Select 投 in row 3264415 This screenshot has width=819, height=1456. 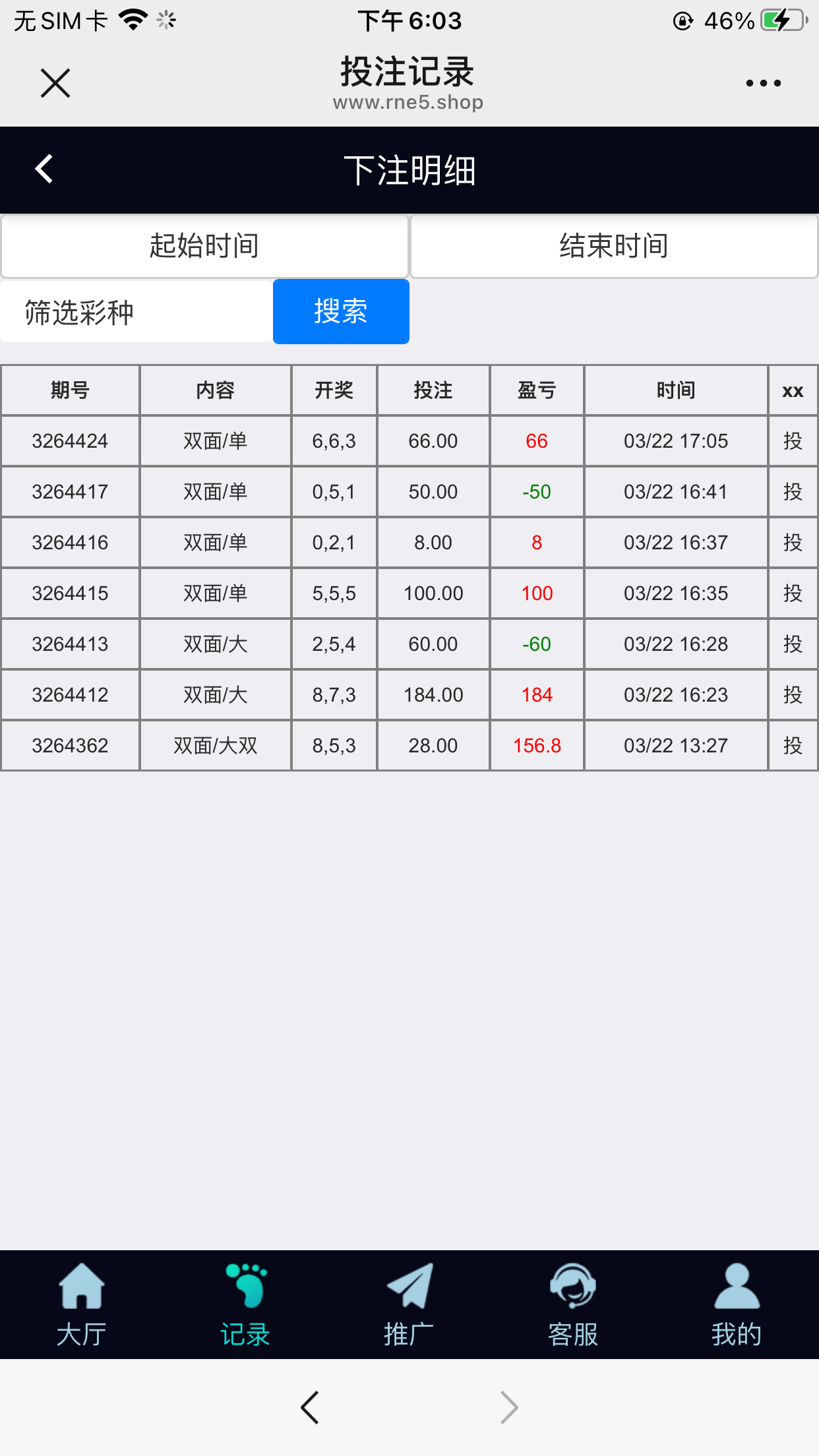tap(793, 593)
